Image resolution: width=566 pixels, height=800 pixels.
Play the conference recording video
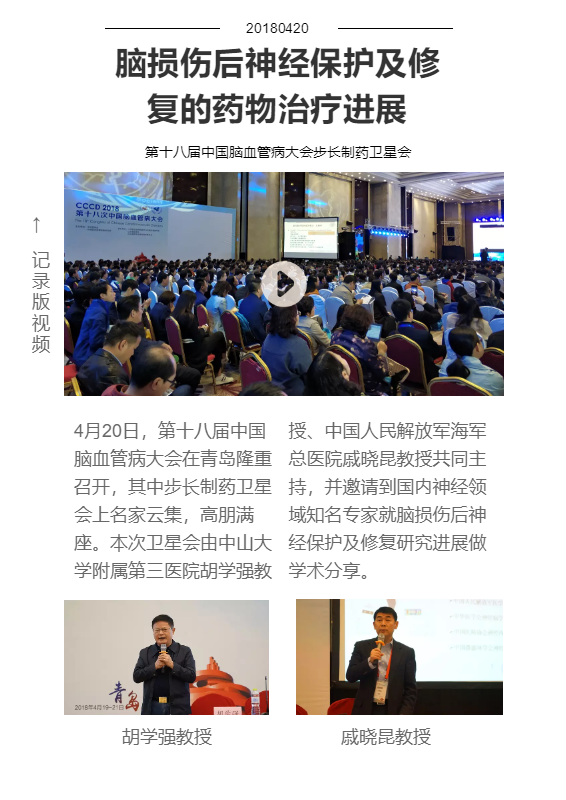tap(284, 284)
